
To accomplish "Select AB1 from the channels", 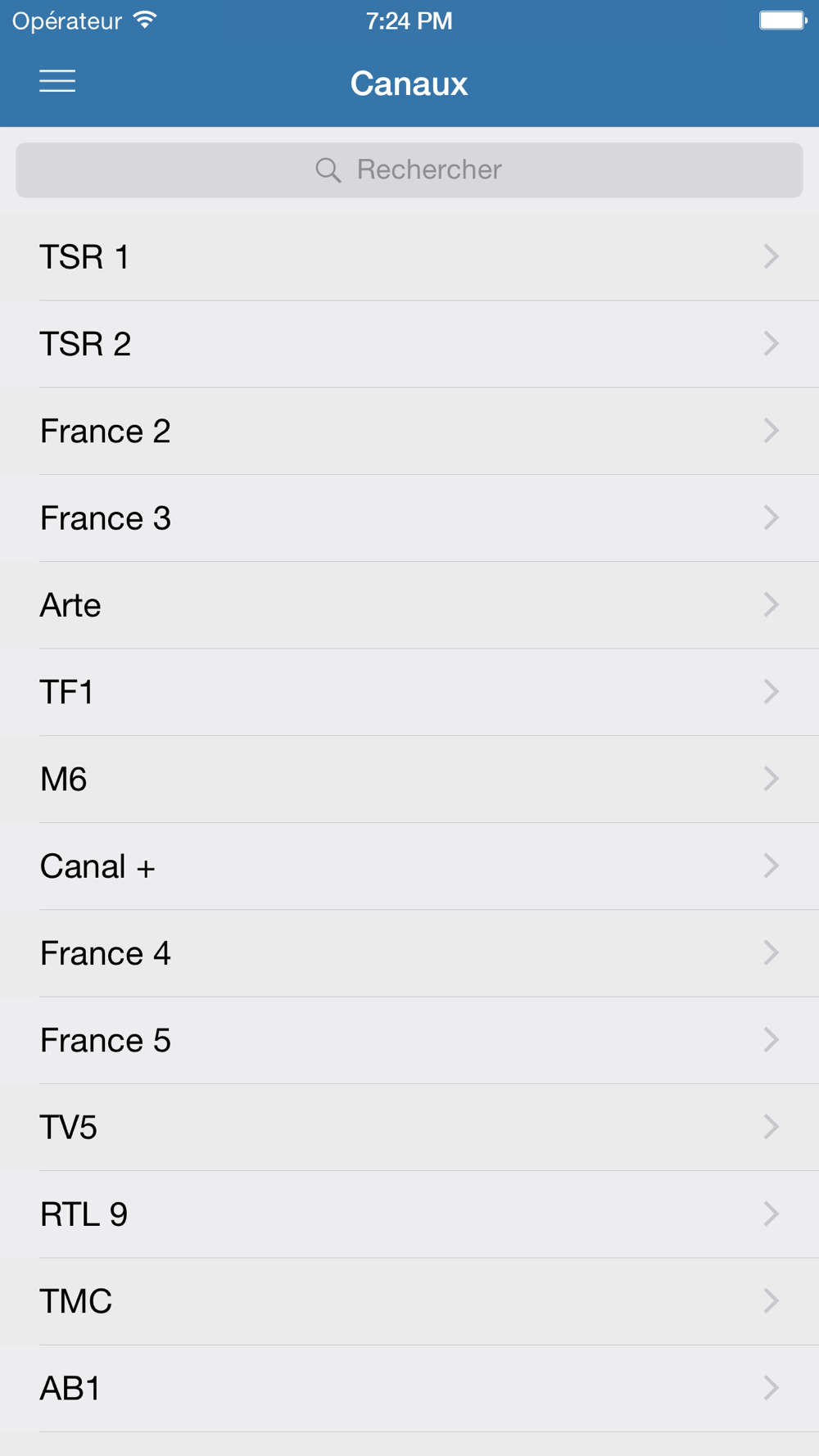I will (409, 1388).
